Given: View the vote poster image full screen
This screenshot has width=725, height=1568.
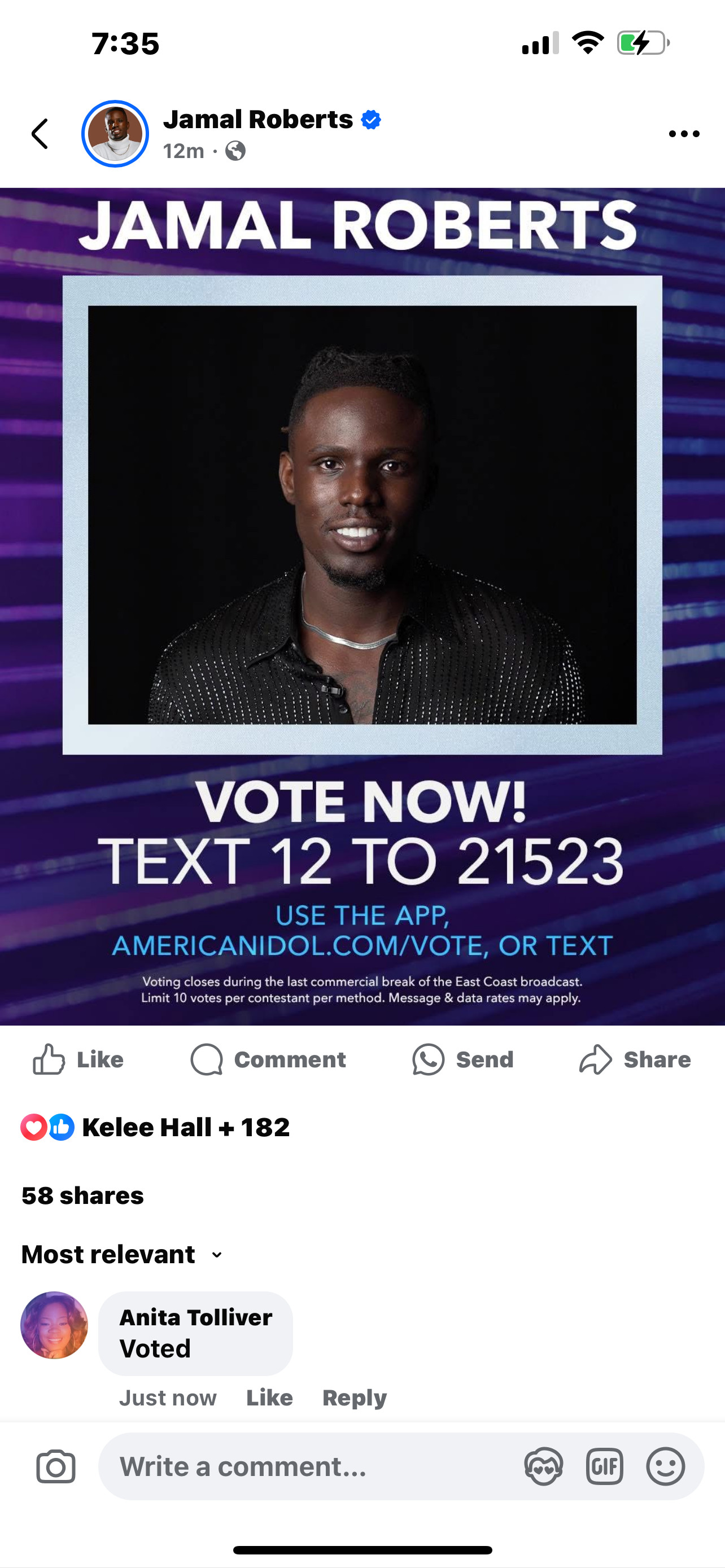Looking at the screenshot, I should [x=362, y=606].
